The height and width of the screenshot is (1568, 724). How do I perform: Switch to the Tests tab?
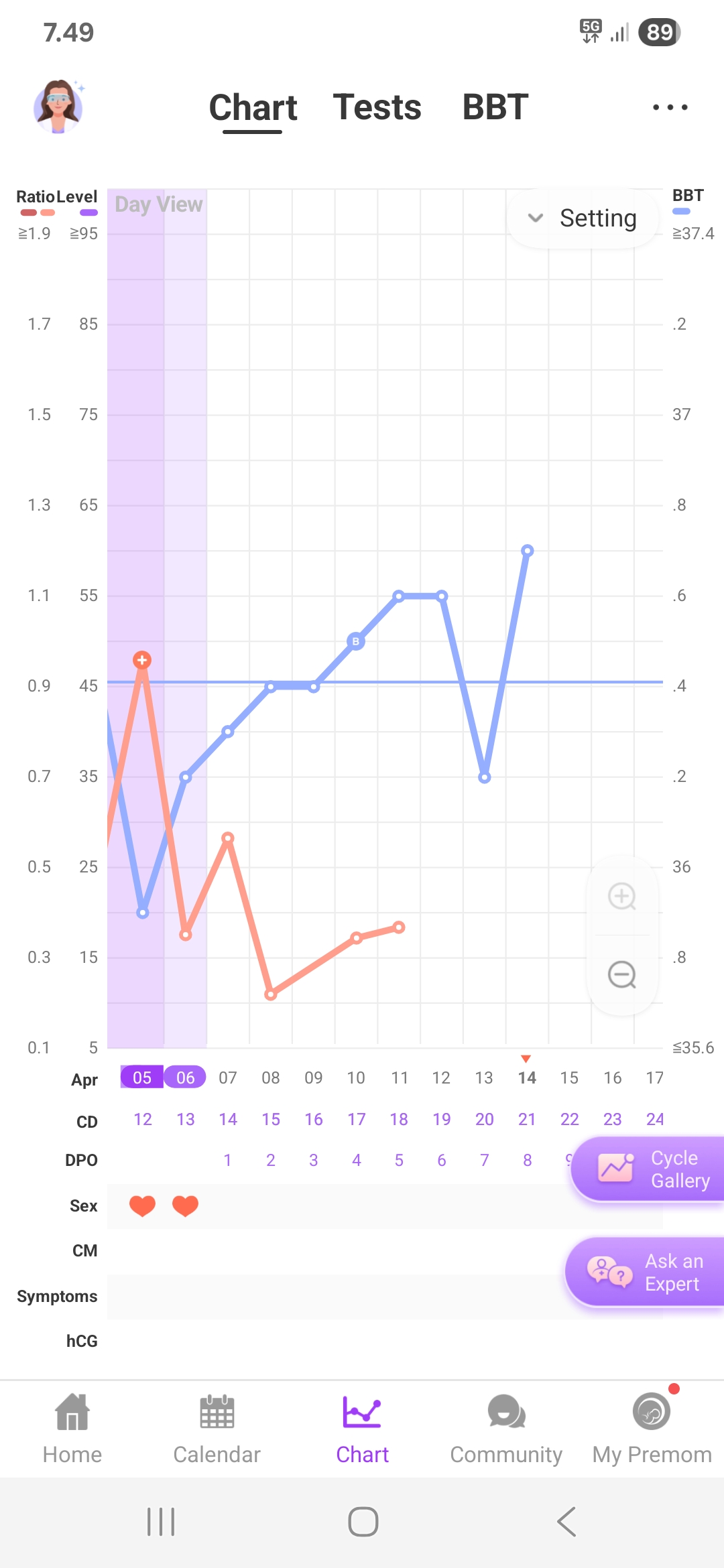[377, 107]
